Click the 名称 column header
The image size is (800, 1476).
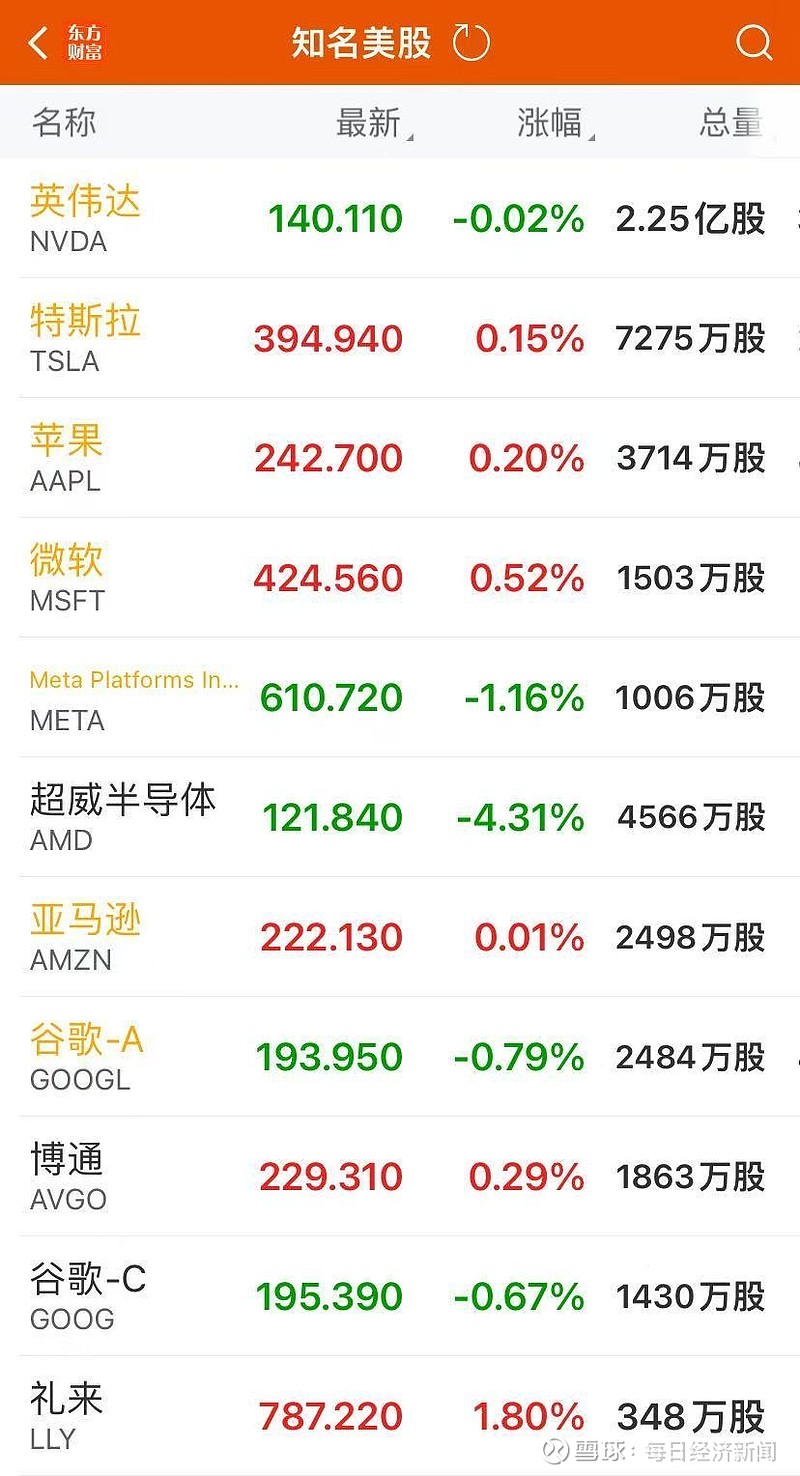coord(63,122)
